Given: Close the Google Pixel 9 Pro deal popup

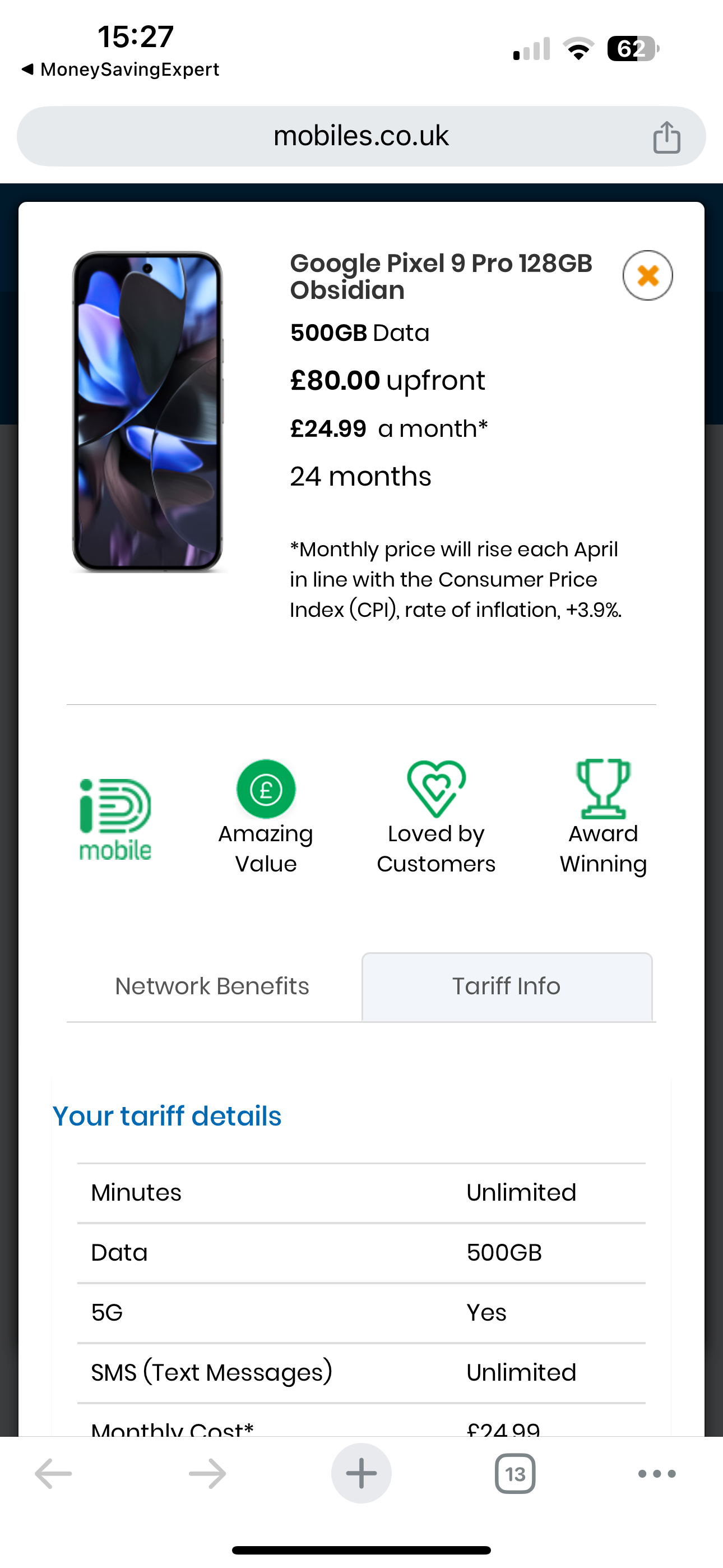Looking at the screenshot, I should pyautogui.click(x=647, y=275).
